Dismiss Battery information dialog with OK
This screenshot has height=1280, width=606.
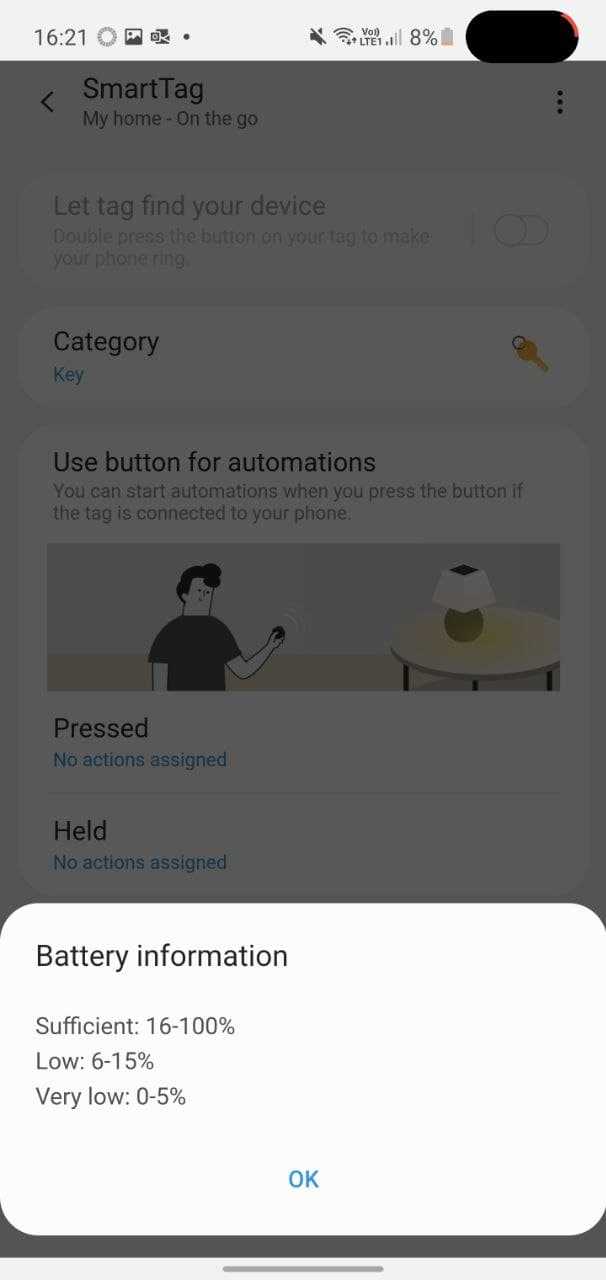click(303, 1179)
